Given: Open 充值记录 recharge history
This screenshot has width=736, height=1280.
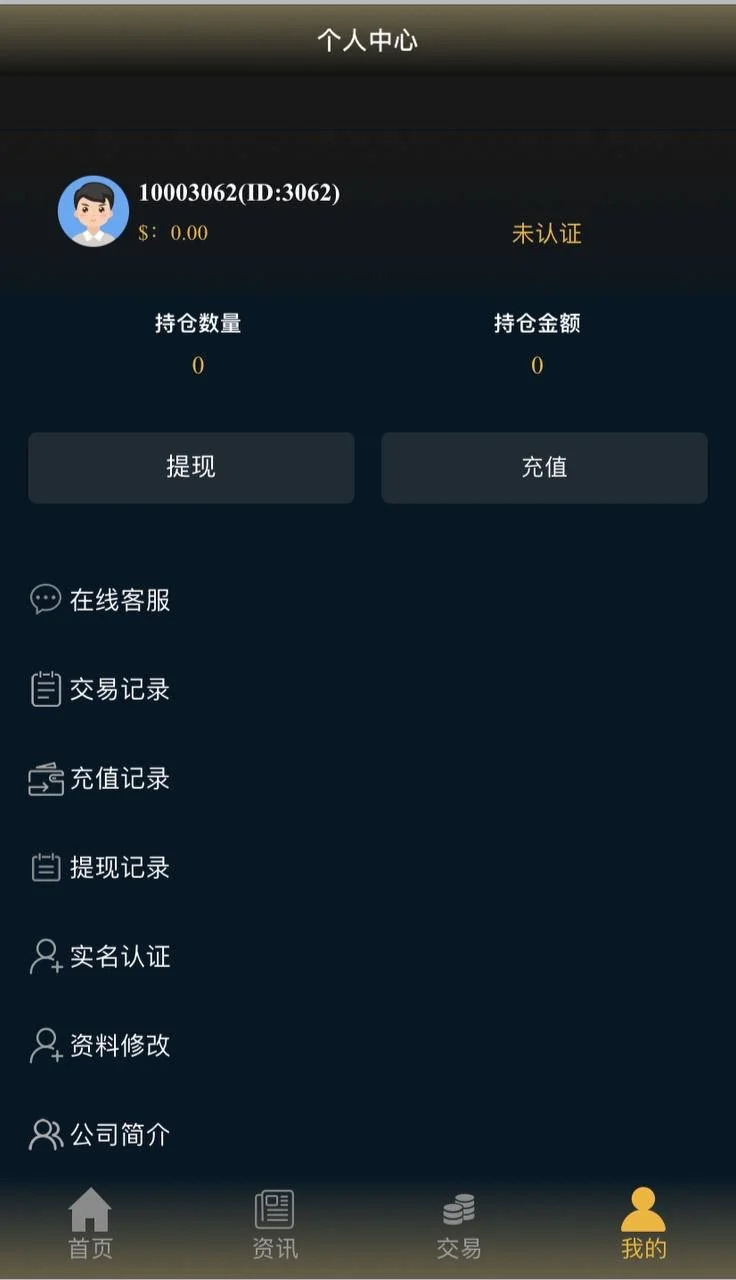Looking at the screenshot, I should [119, 778].
